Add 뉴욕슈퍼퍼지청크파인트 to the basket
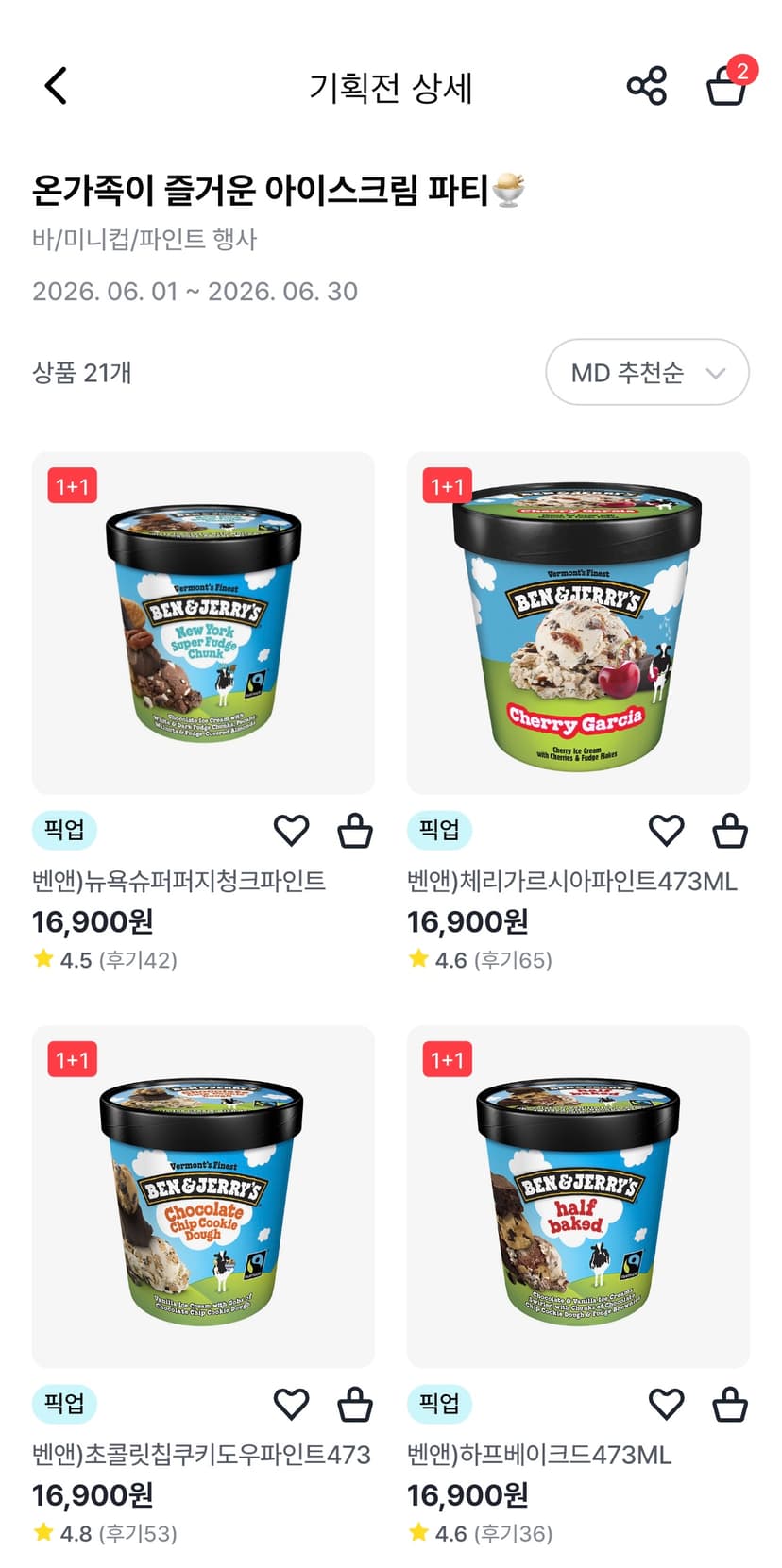Image resolution: width=782 pixels, height=1568 pixels. pos(355,831)
